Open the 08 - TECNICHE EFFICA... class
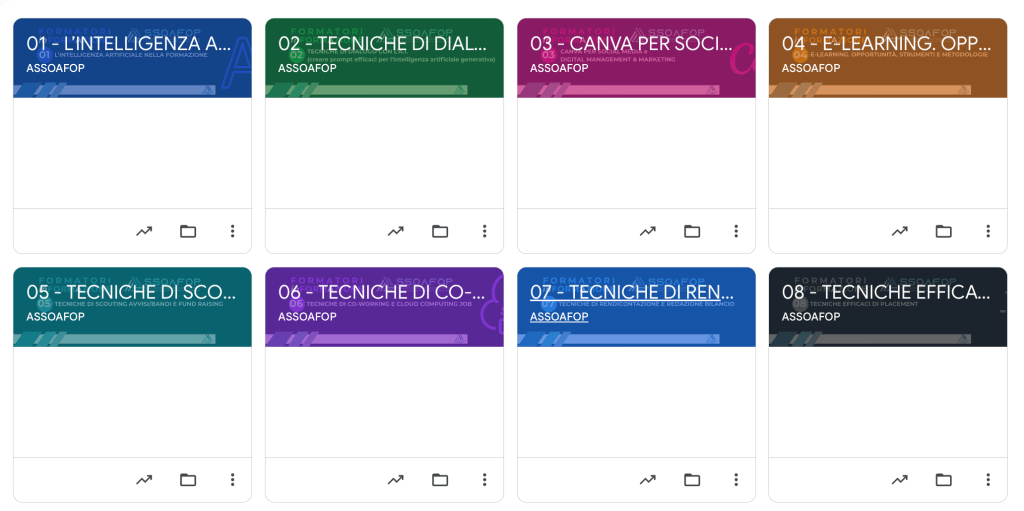 point(886,293)
